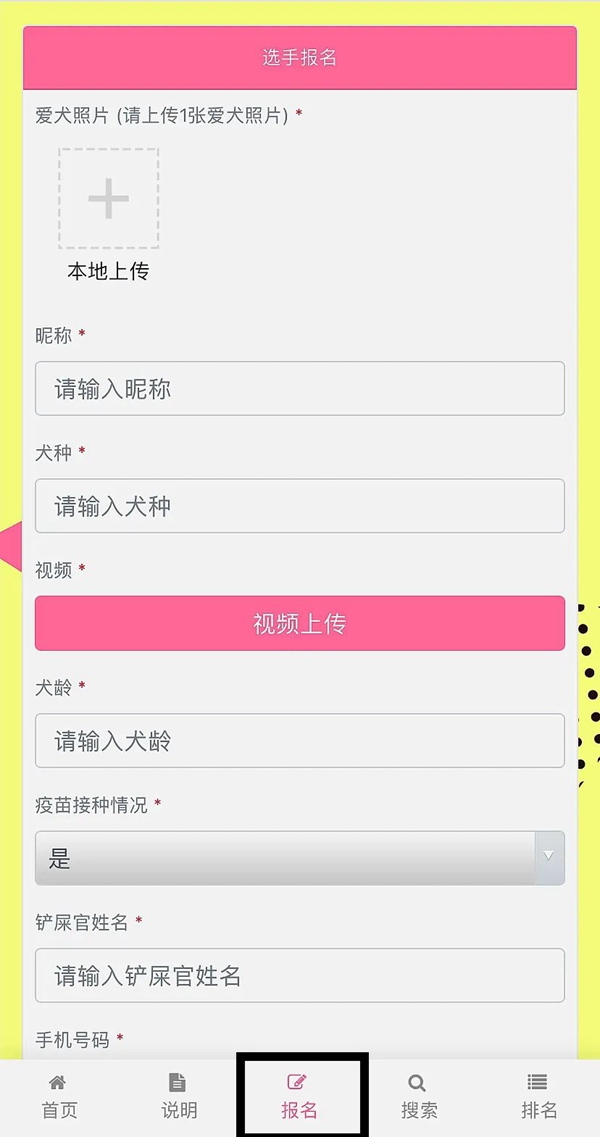View the 排名 tab

click(x=539, y=1096)
